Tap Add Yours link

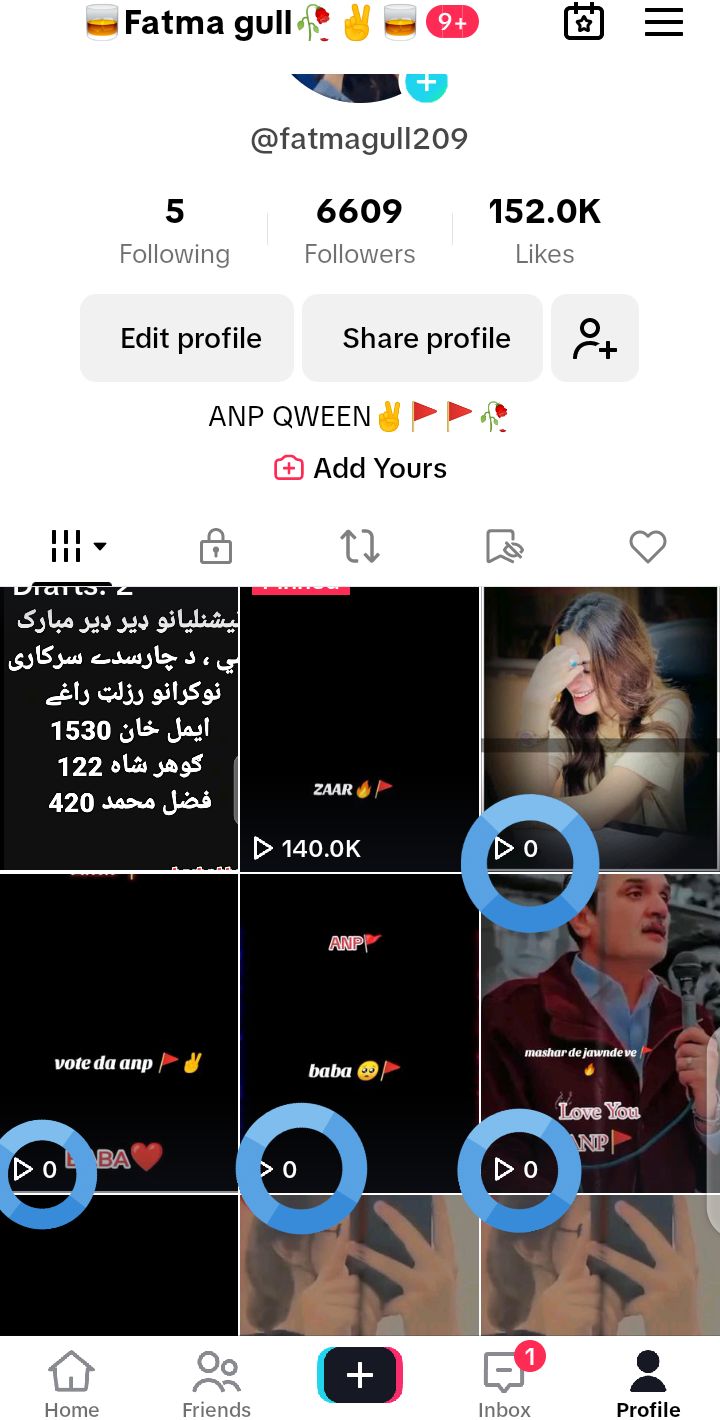(x=360, y=468)
